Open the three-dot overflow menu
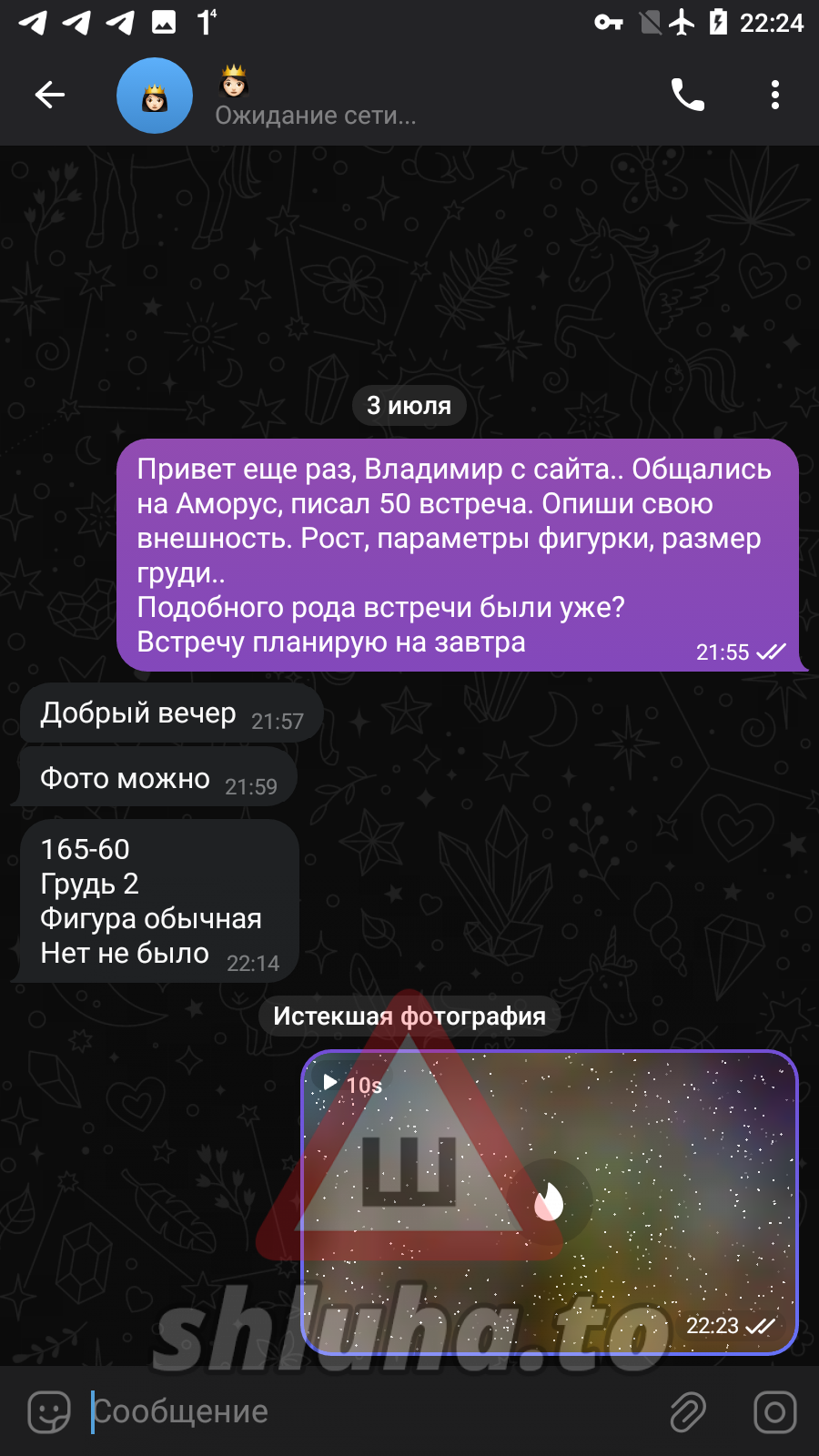This screenshot has height=1456, width=819. 774,95
